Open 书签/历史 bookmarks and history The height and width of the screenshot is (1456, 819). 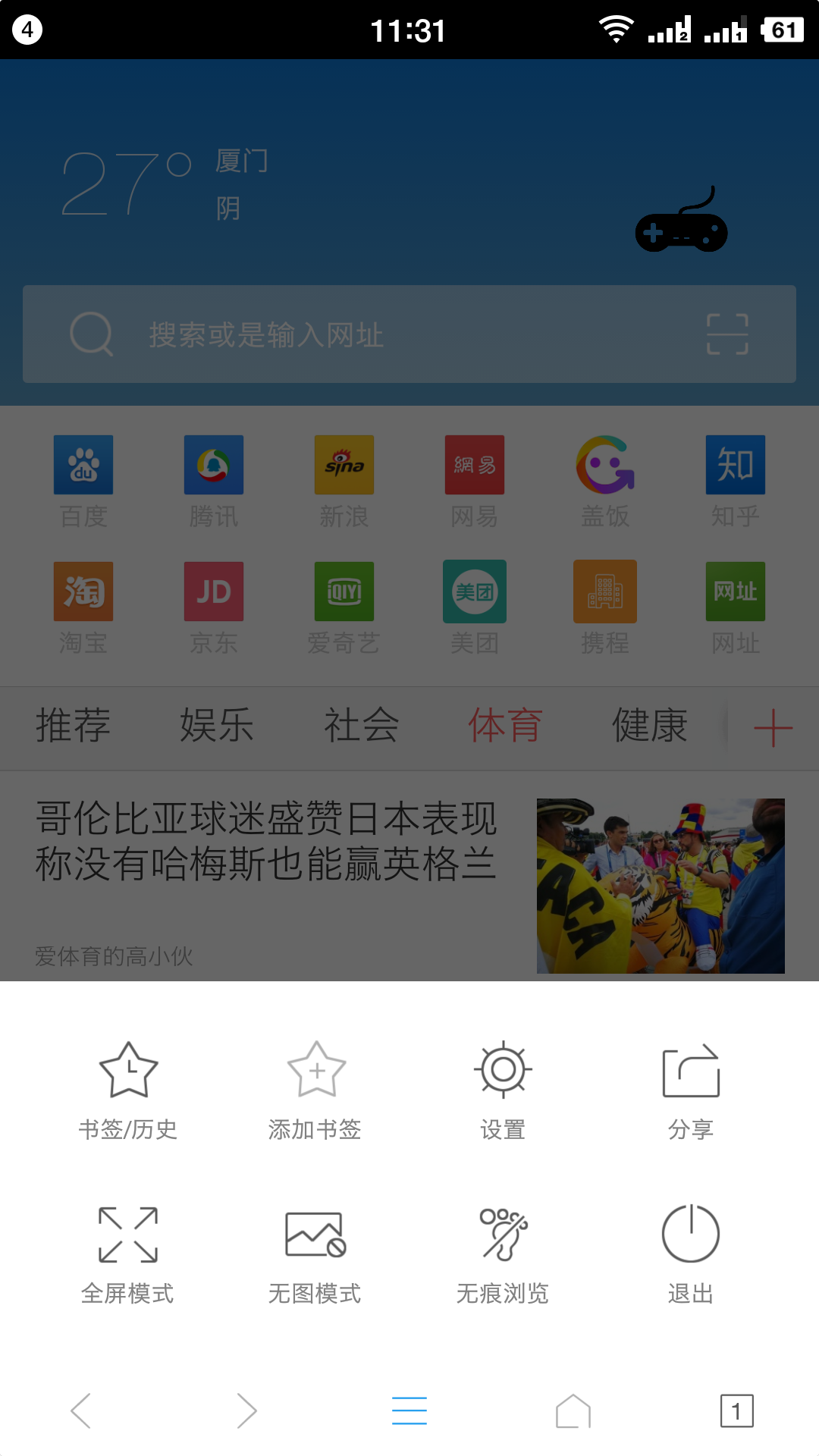click(x=128, y=1090)
